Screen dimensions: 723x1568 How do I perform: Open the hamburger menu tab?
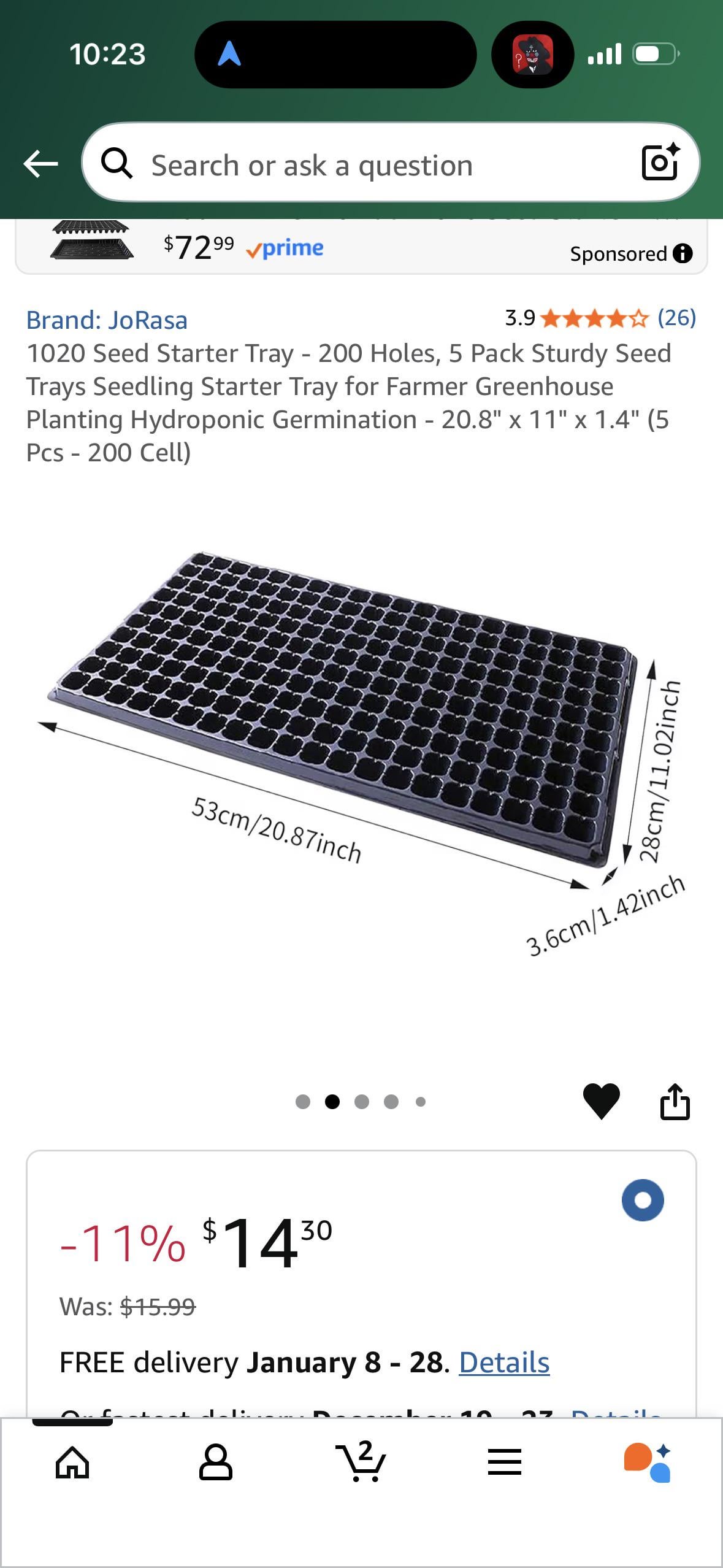[x=505, y=1462]
